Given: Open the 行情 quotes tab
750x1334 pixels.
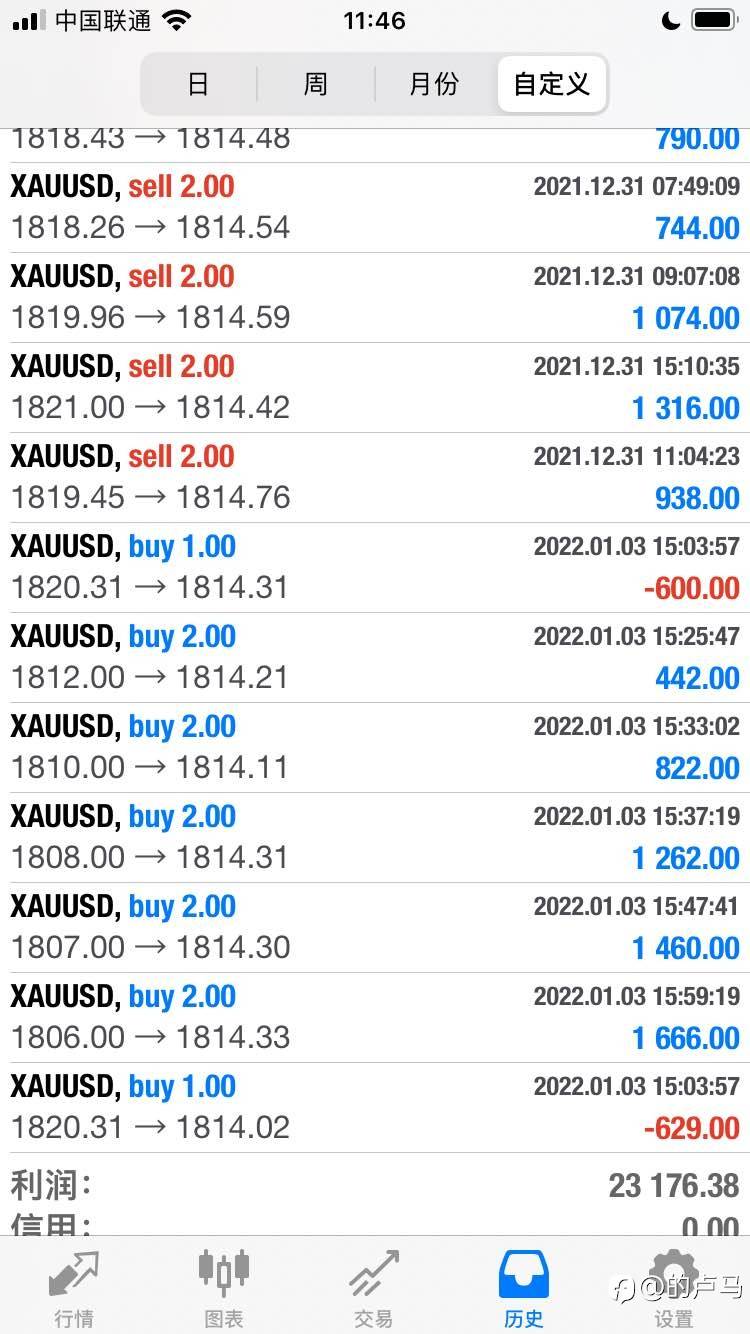Looking at the screenshot, I should click(x=75, y=1287).
